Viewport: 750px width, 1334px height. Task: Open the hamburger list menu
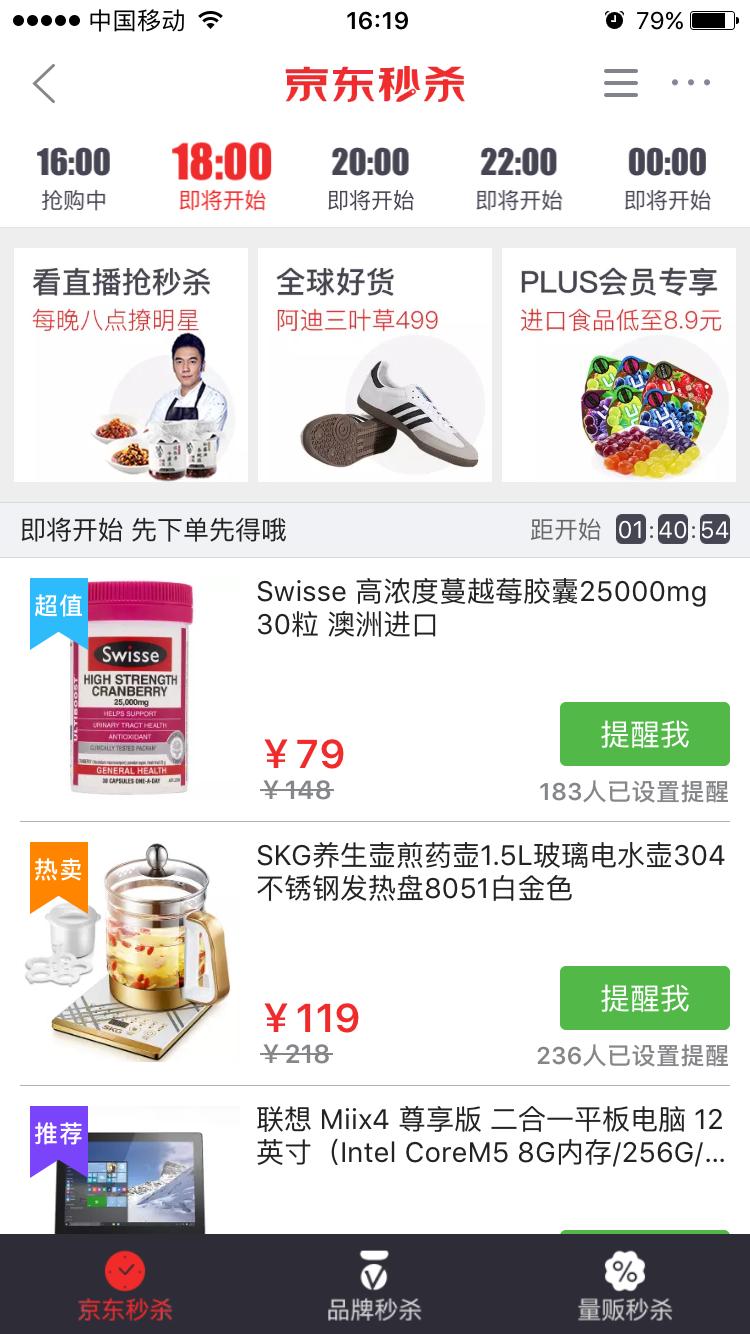click(620, 84)
